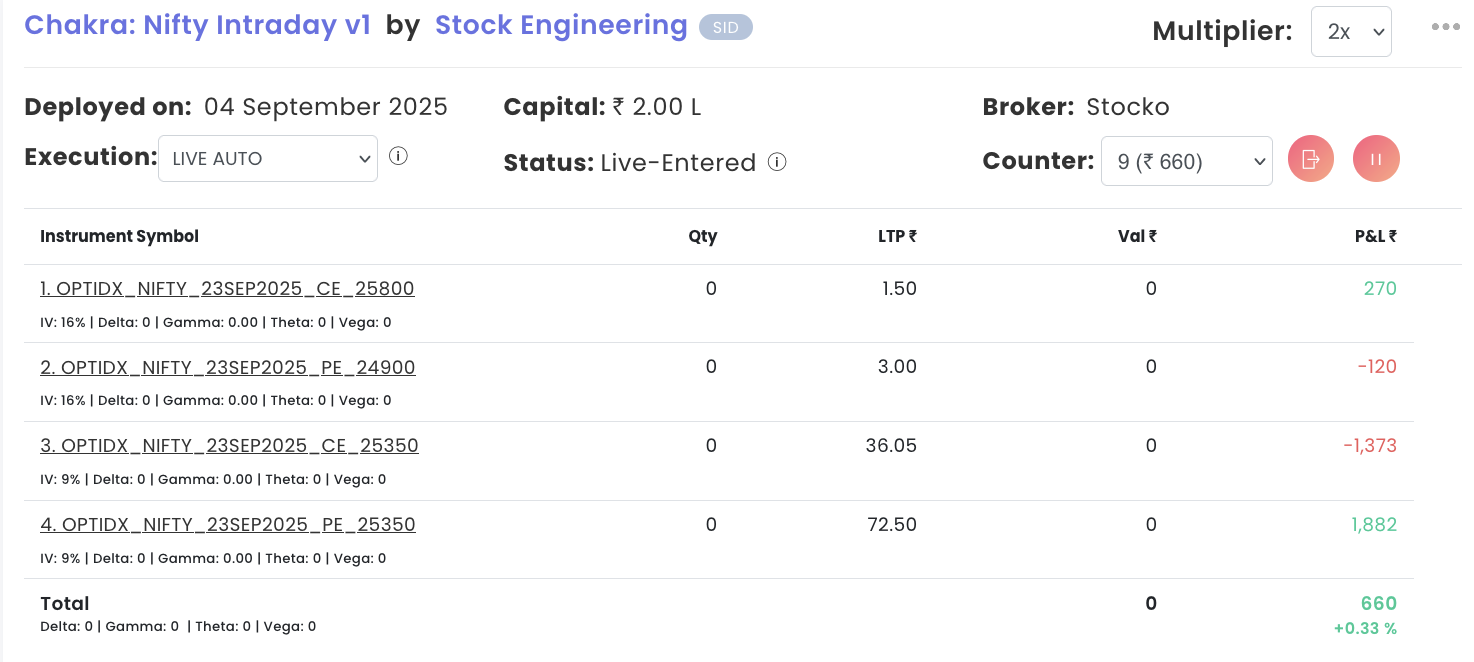Open OPTIDX_NIFTY_23SEP2025_PE_24900 instrument link
1474x662 pixels.
[x=227, y=367]
